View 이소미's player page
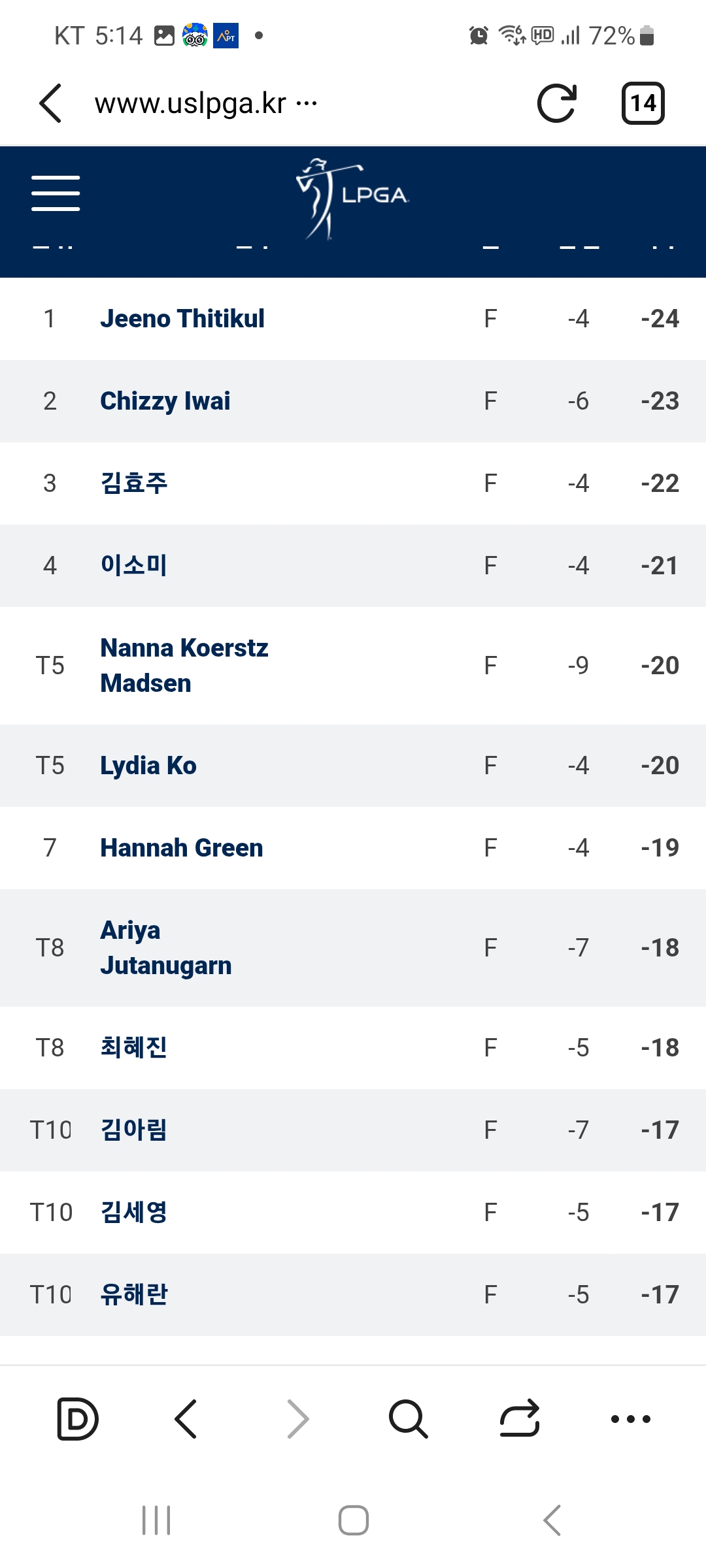Image resolution: width=706 pixels, height=1568 pixels. (x=134, y=566)
